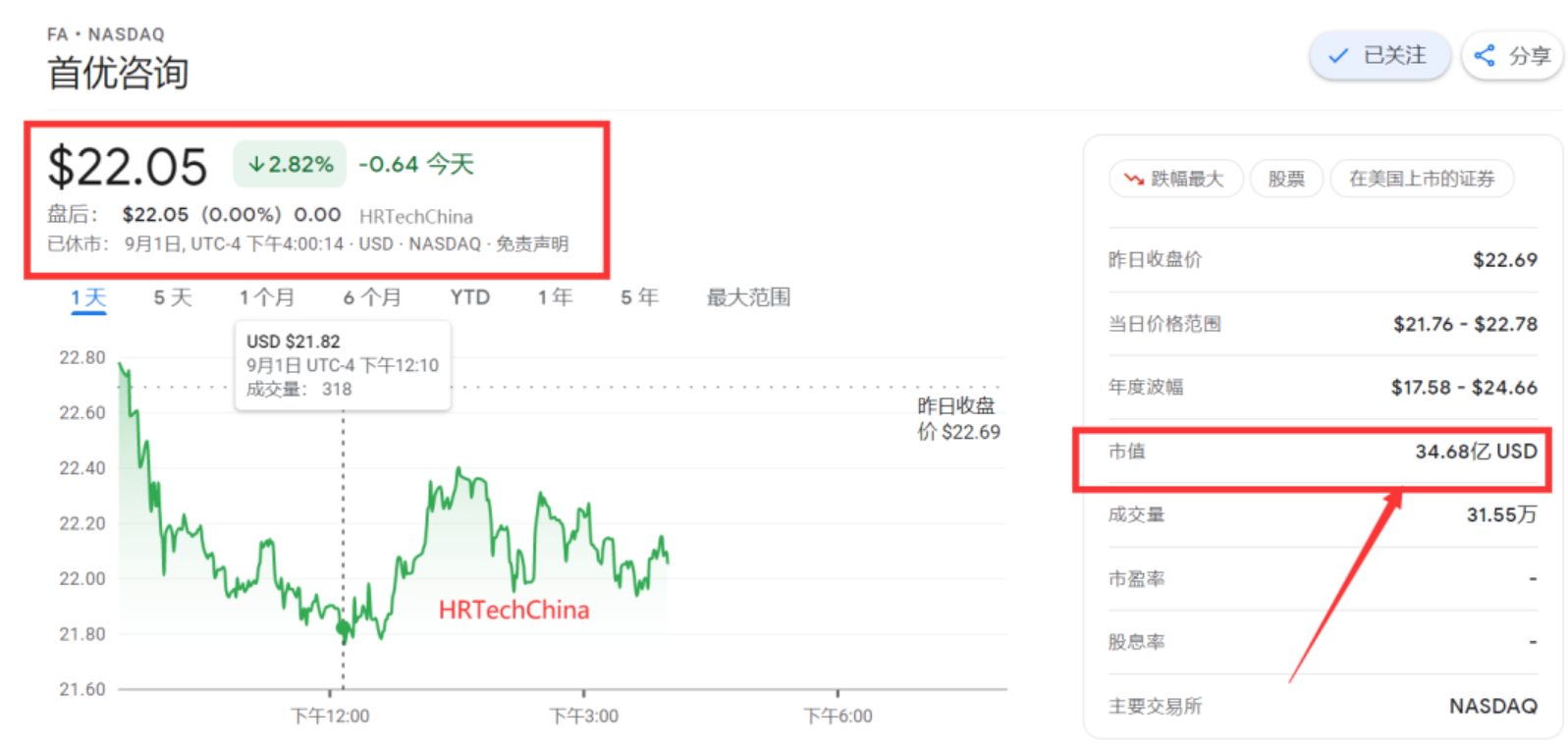Show the 5年 chart range
Image resolution: width=1568 pixels, height=746 pixels.
click(639, 297)
